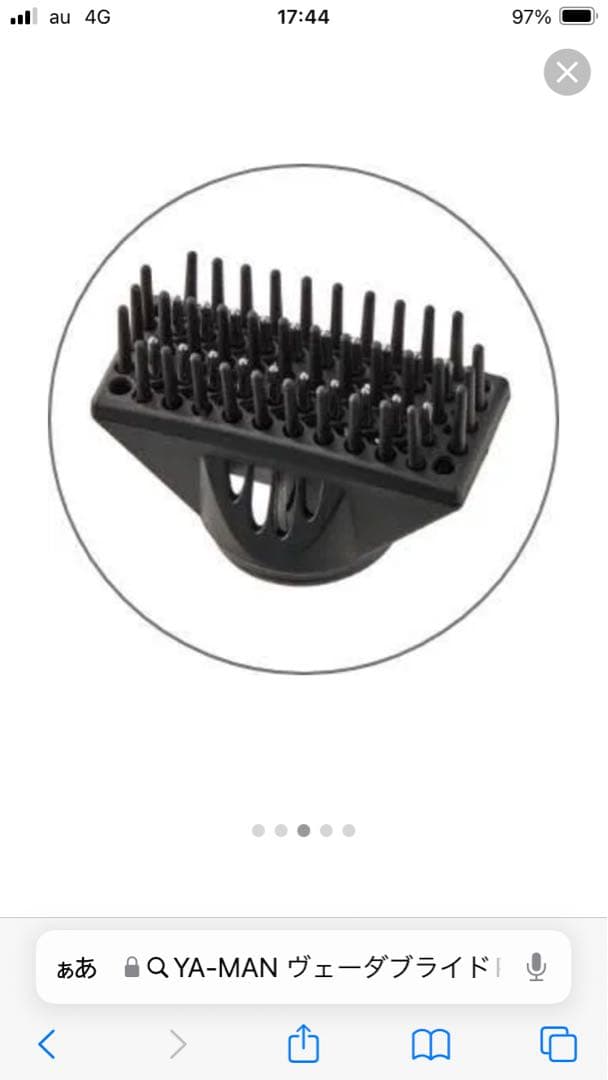Open Safari bookmarks
The image size is (608, 1080).
[431, 1044]
